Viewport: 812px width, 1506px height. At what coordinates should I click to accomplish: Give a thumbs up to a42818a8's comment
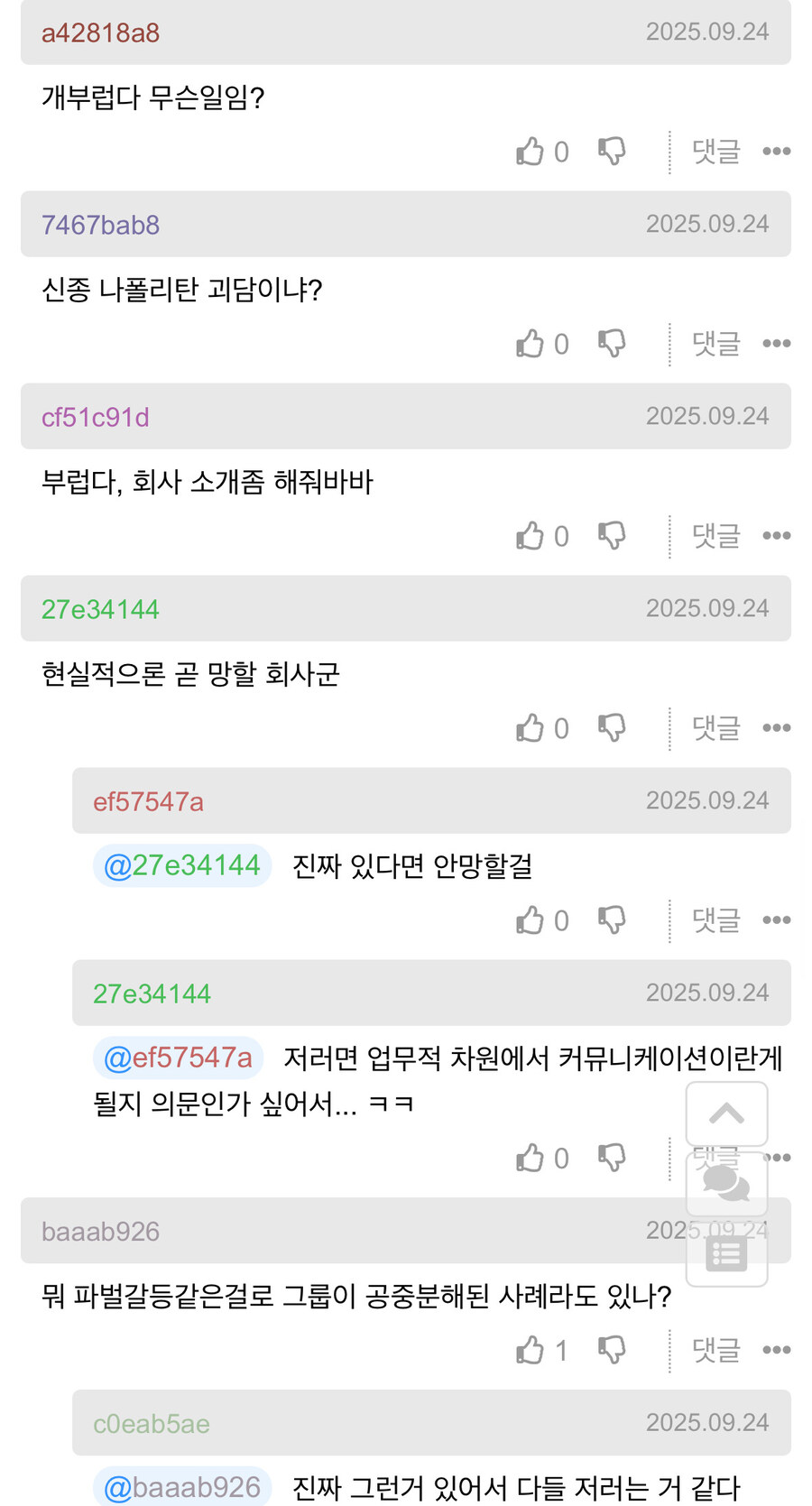531,152
